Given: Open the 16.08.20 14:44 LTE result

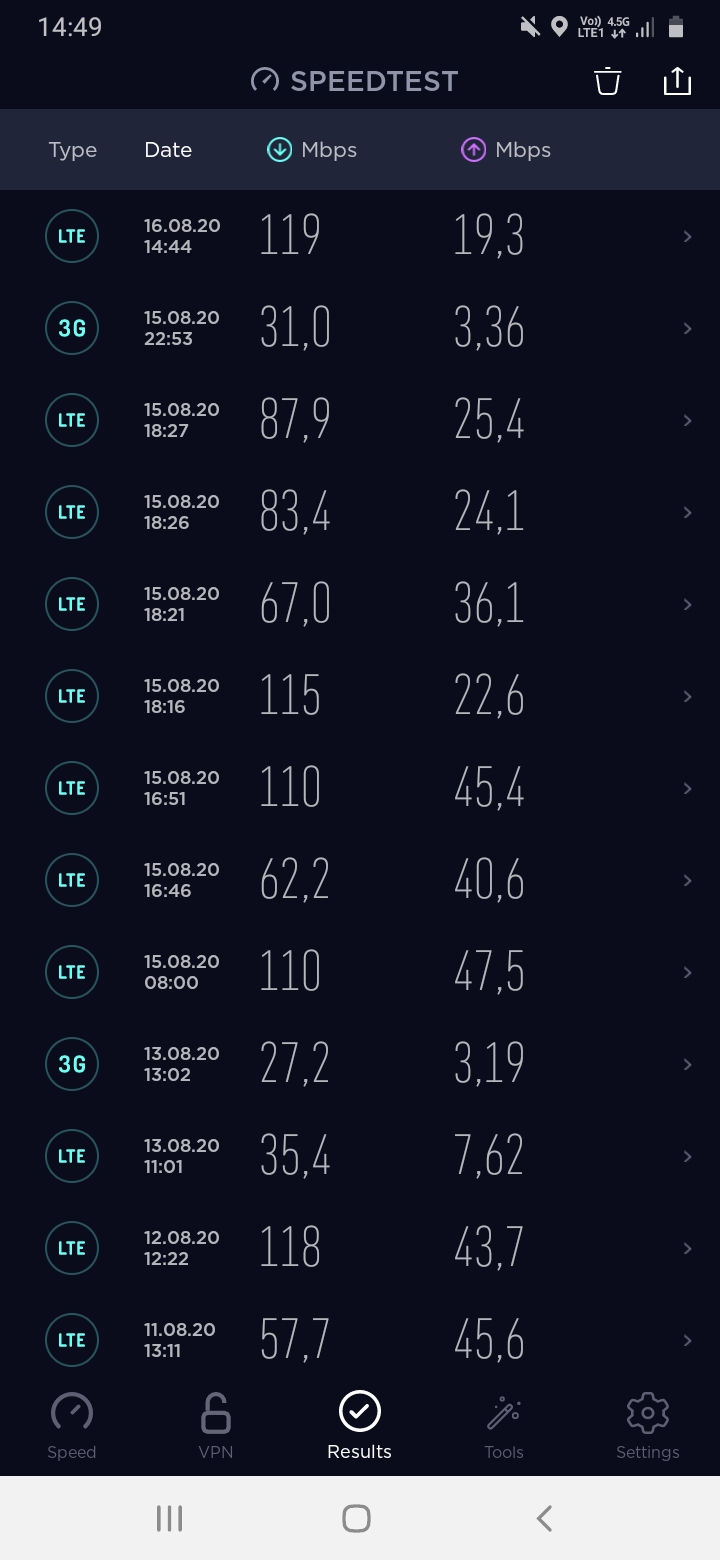Looking at the screenshot, I should pyautogui.click(x=360, y=236).
